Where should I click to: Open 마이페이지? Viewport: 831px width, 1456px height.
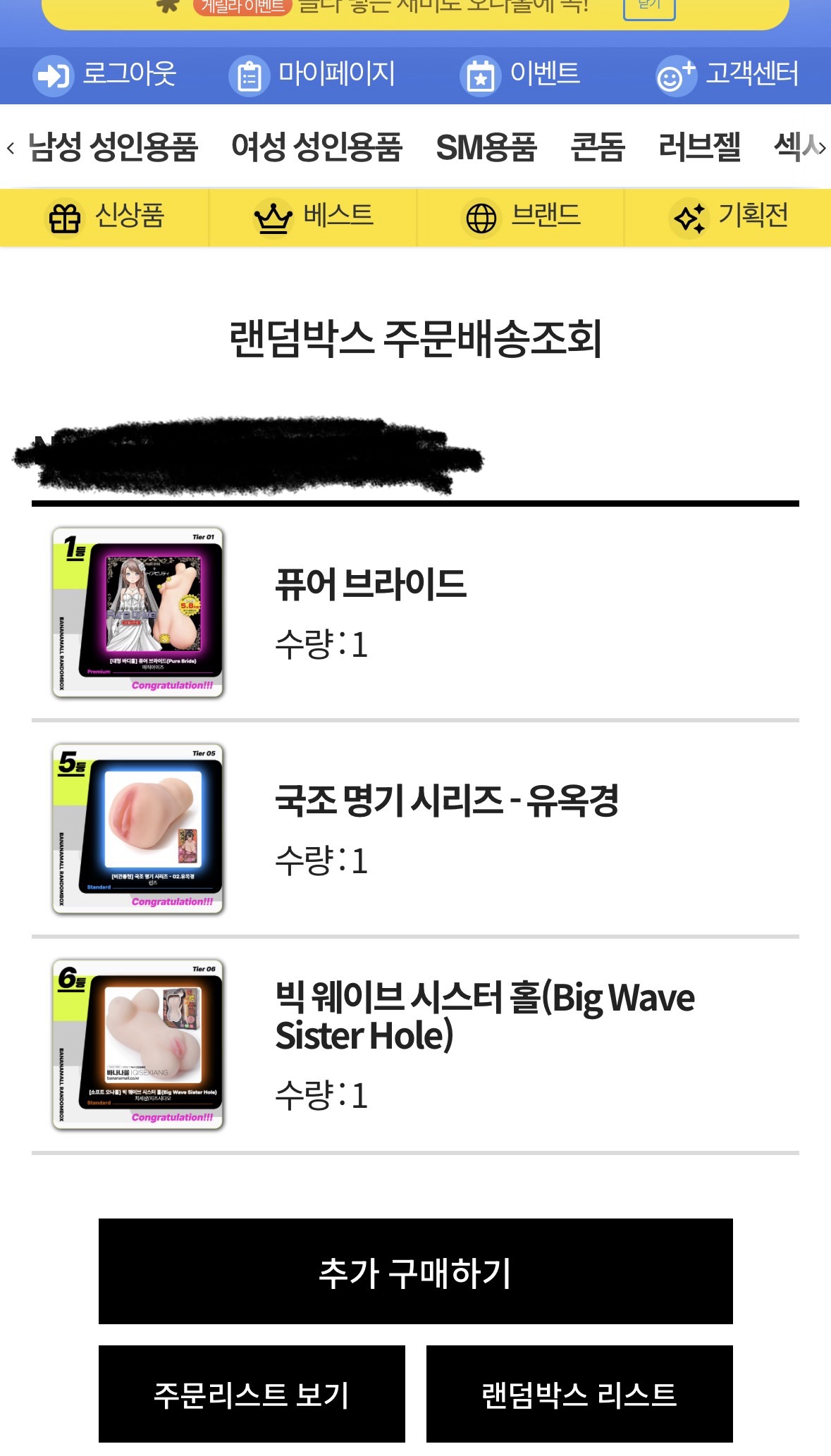pos(312,74)
